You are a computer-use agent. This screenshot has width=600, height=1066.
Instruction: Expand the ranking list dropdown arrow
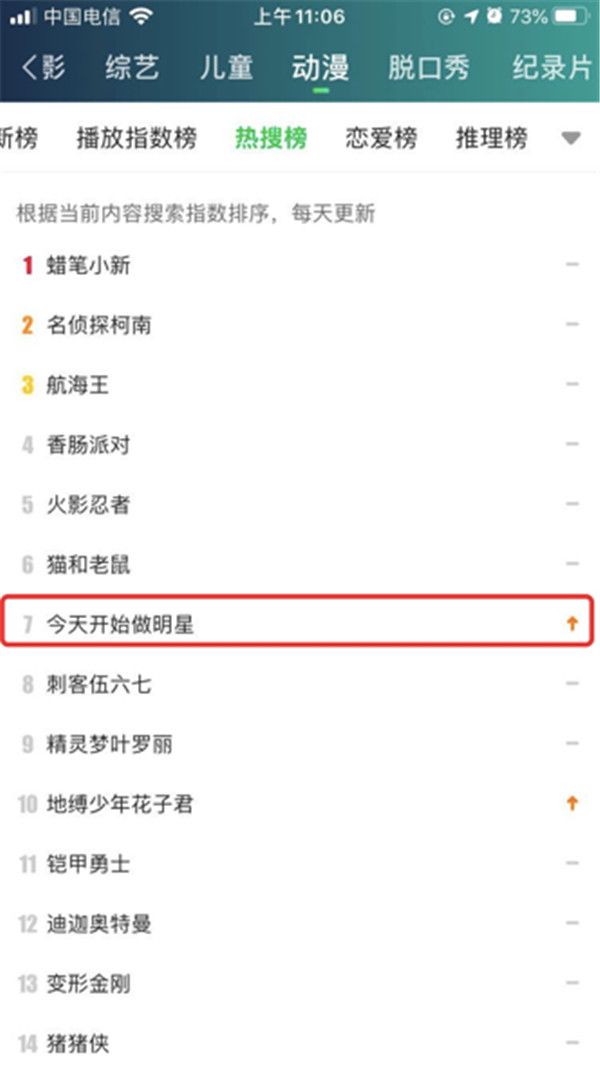[571, 139]
